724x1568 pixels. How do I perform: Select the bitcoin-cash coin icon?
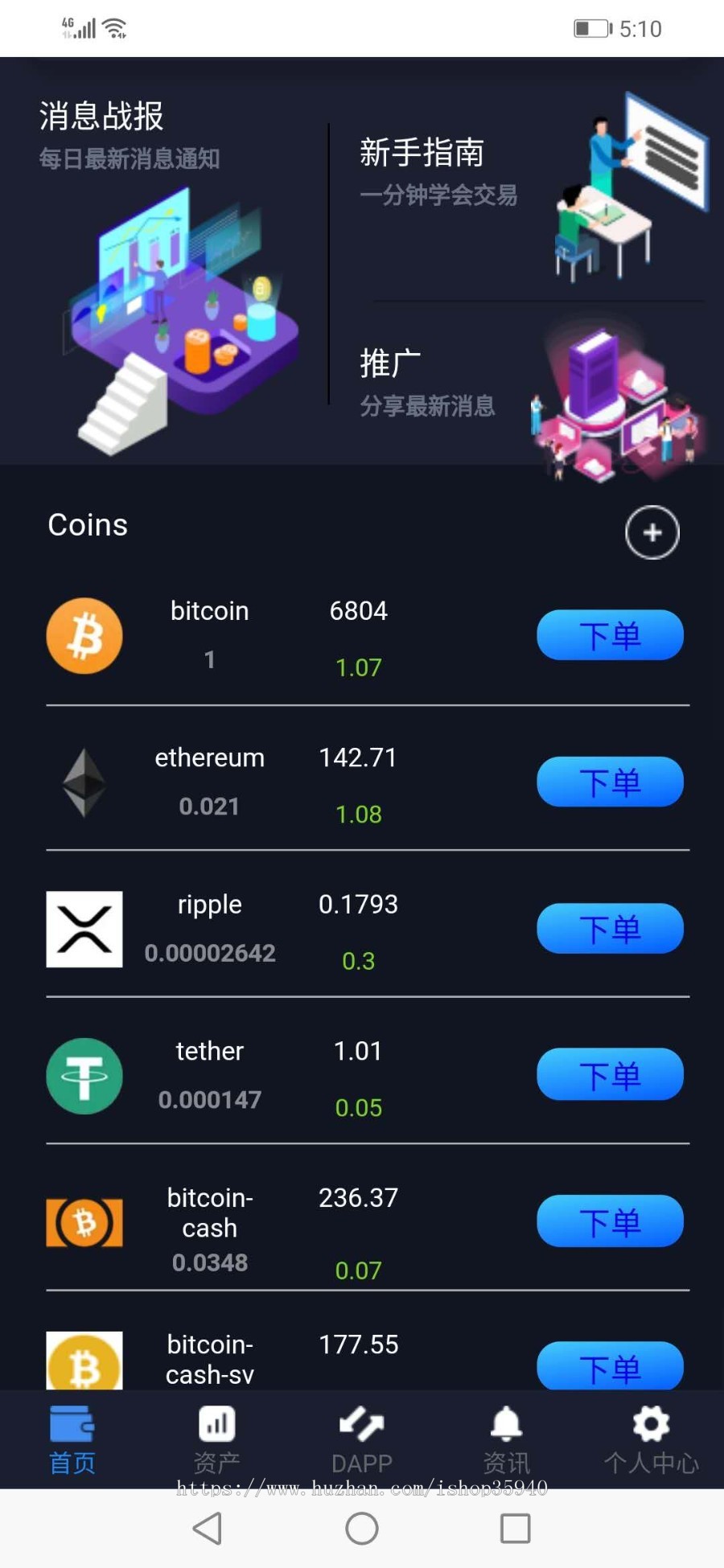(x=84, y=1222)
